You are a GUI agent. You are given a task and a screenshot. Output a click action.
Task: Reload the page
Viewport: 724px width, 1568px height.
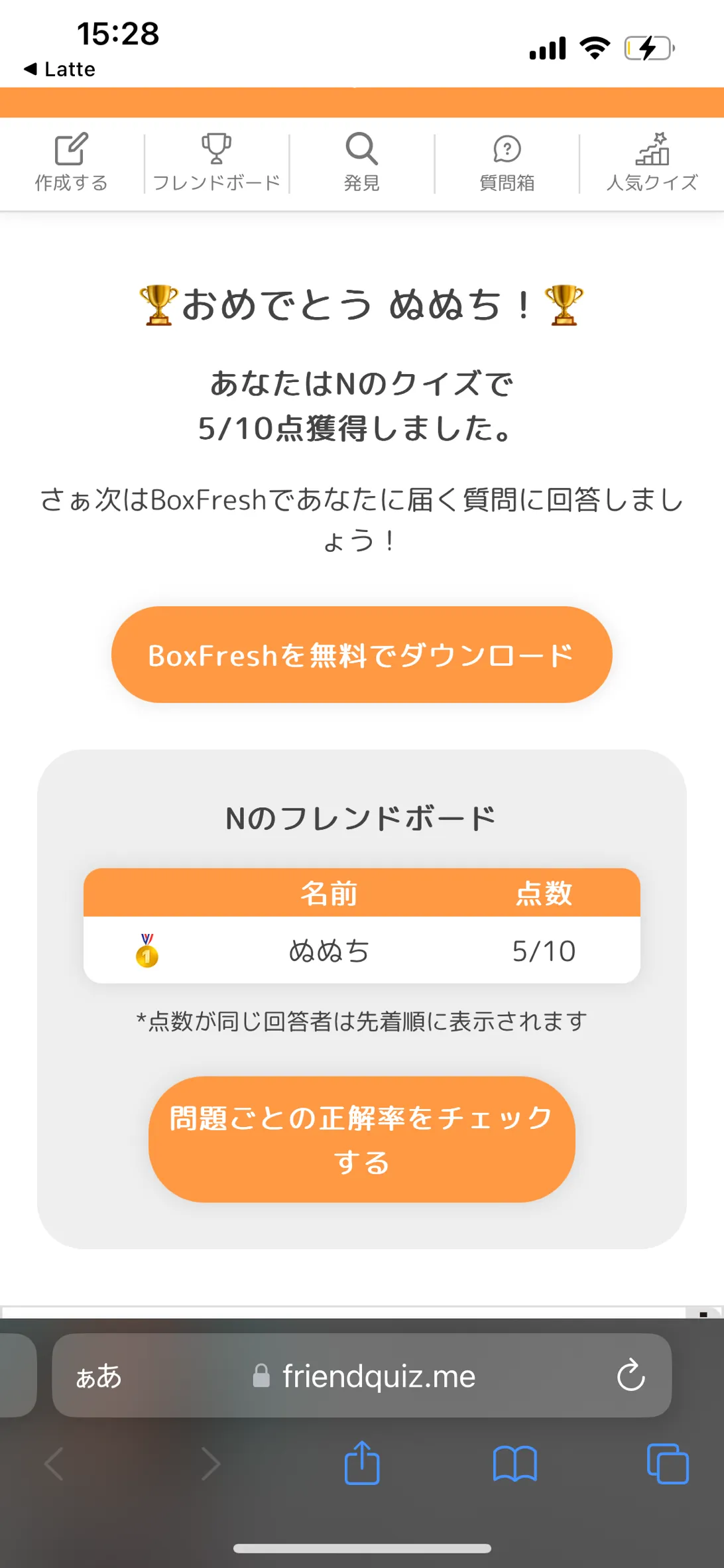click(x=631, y=1376)
